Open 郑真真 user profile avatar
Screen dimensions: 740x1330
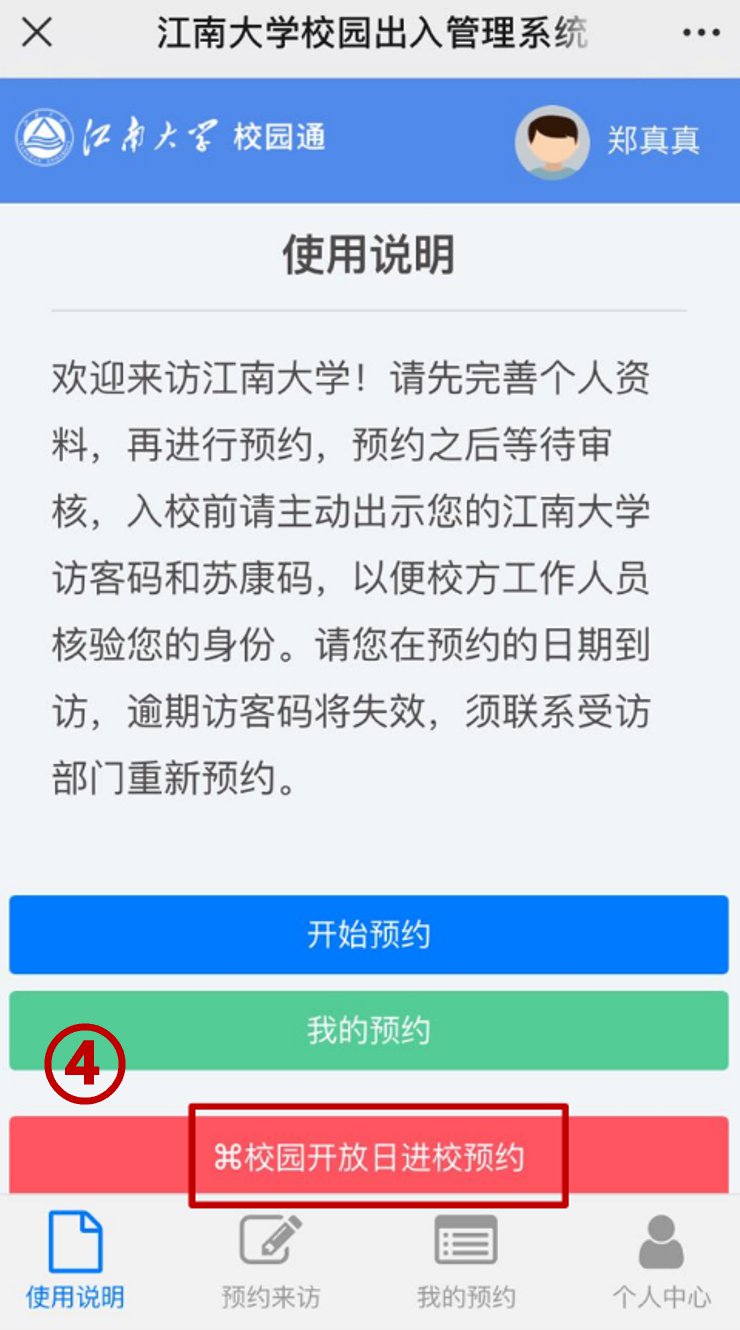click(x=551, y=141)
